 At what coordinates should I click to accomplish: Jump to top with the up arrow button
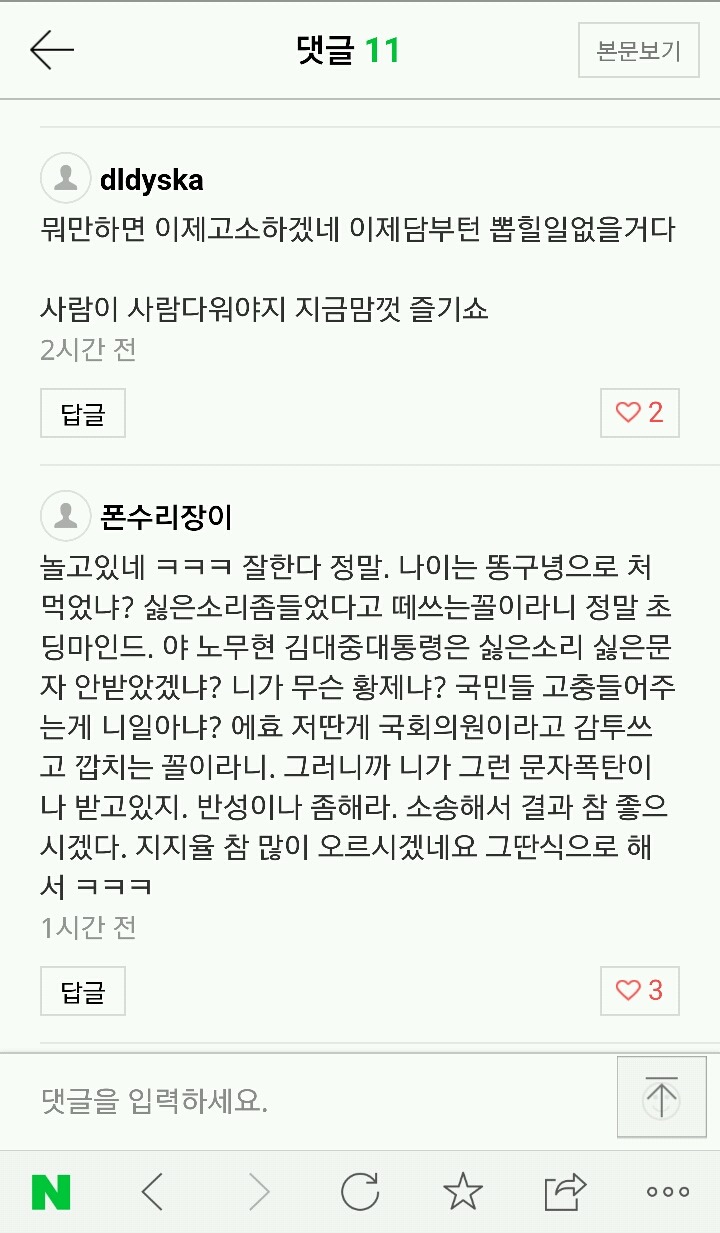pyautogui.click(x=661, y=1097)
